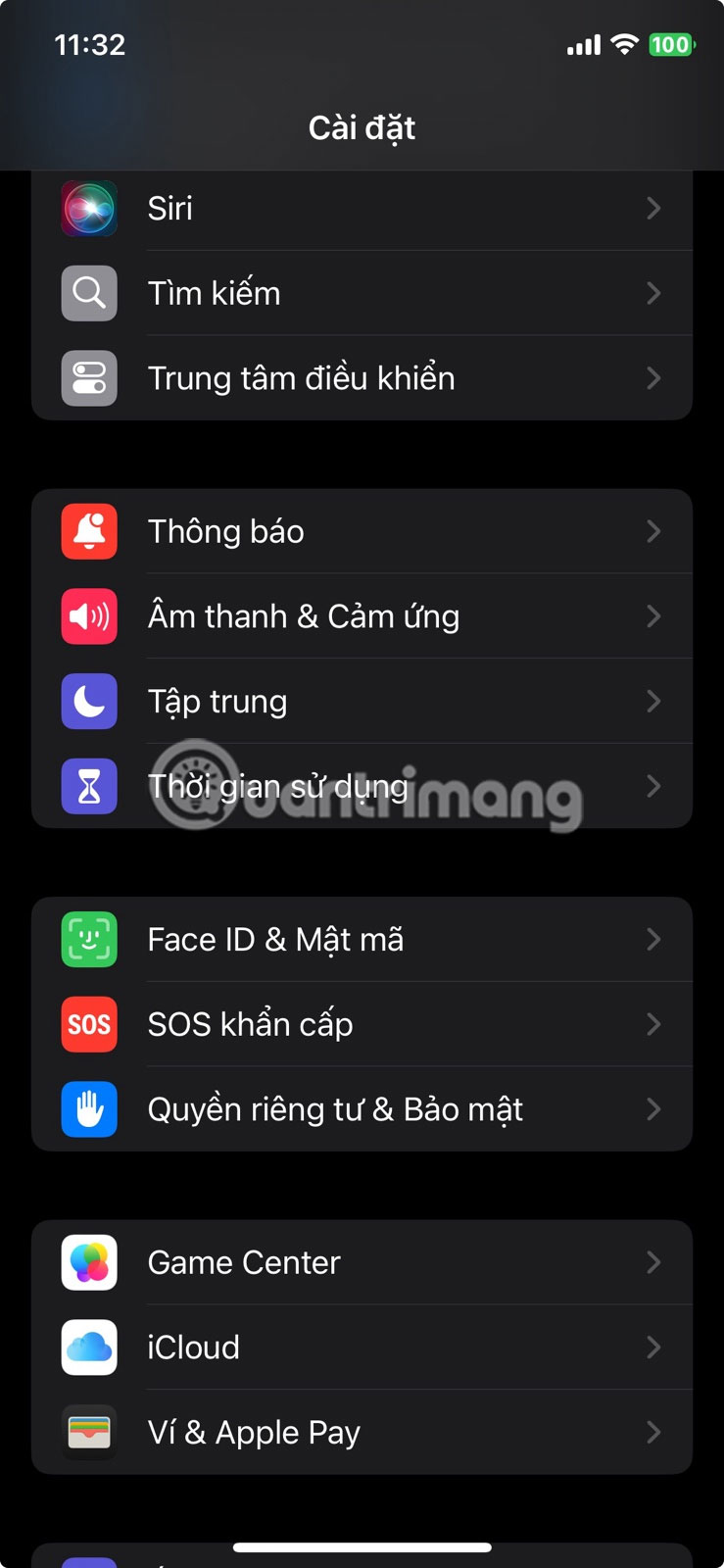Open Siri settings
Screen dimensions: 724x1568
tap(362, 209)
